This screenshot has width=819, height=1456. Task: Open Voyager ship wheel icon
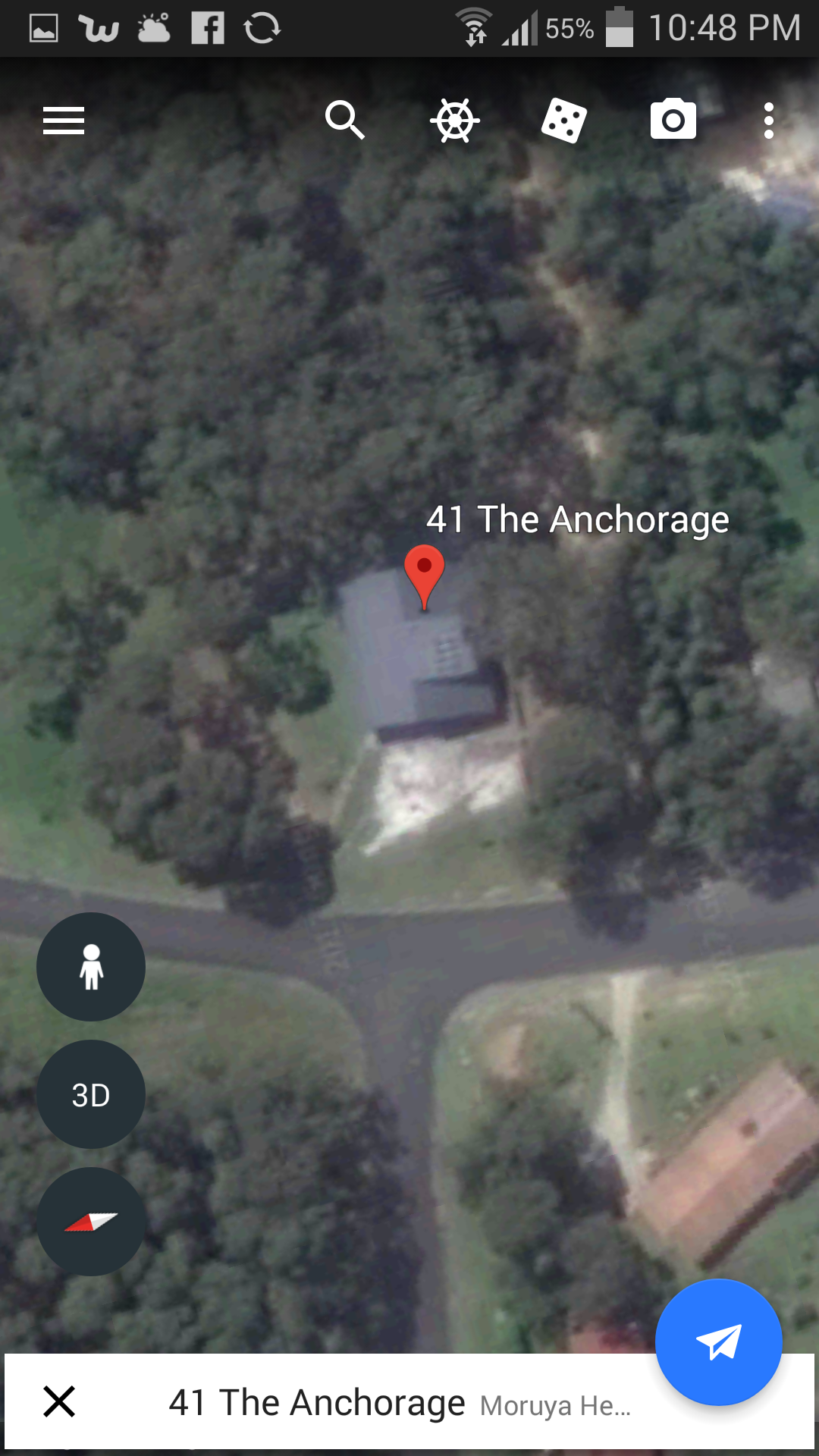(x=454, y=121)
